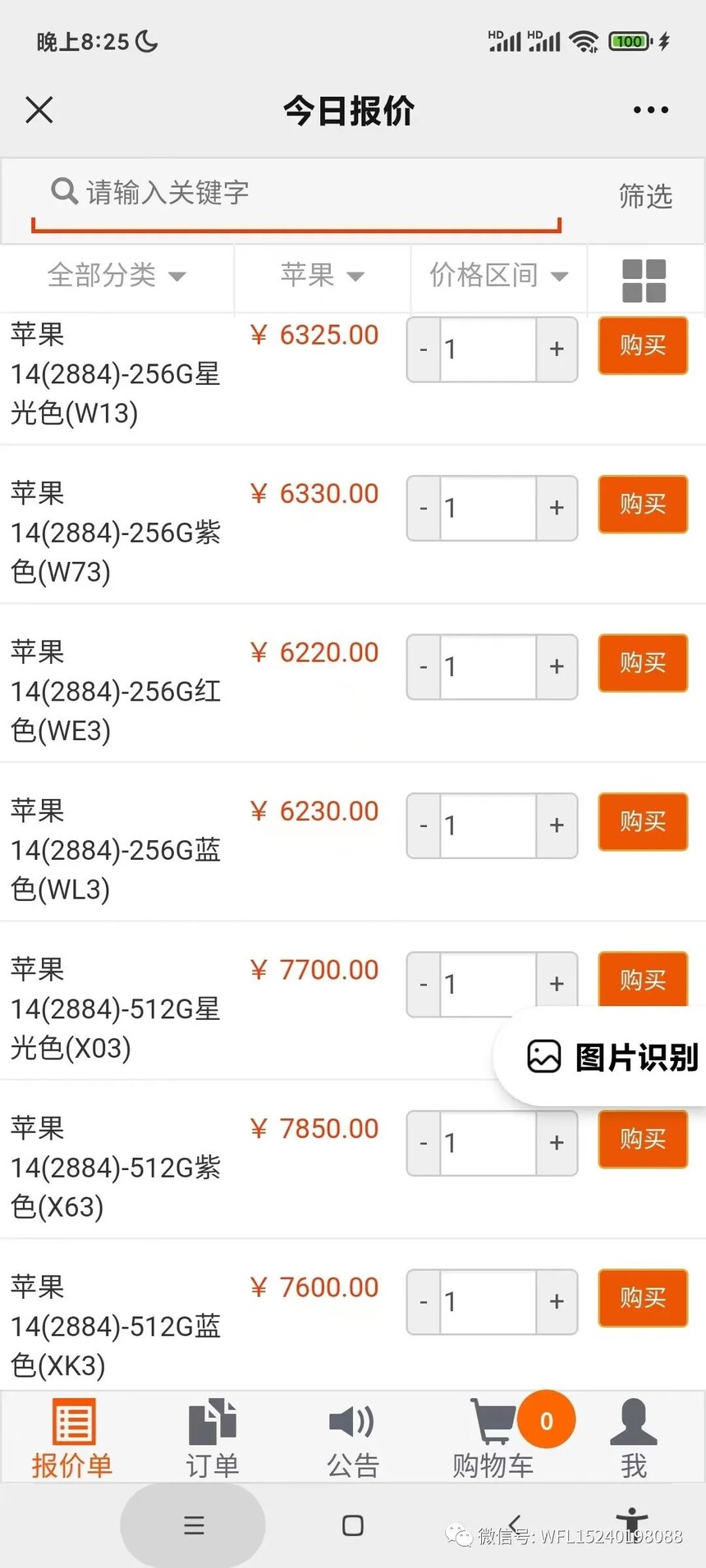The width and height of the screenshot is (706, 1568).
Task: Buy the 512G紫色(X63) priced 7850.00
Action: pos(643,1139)
